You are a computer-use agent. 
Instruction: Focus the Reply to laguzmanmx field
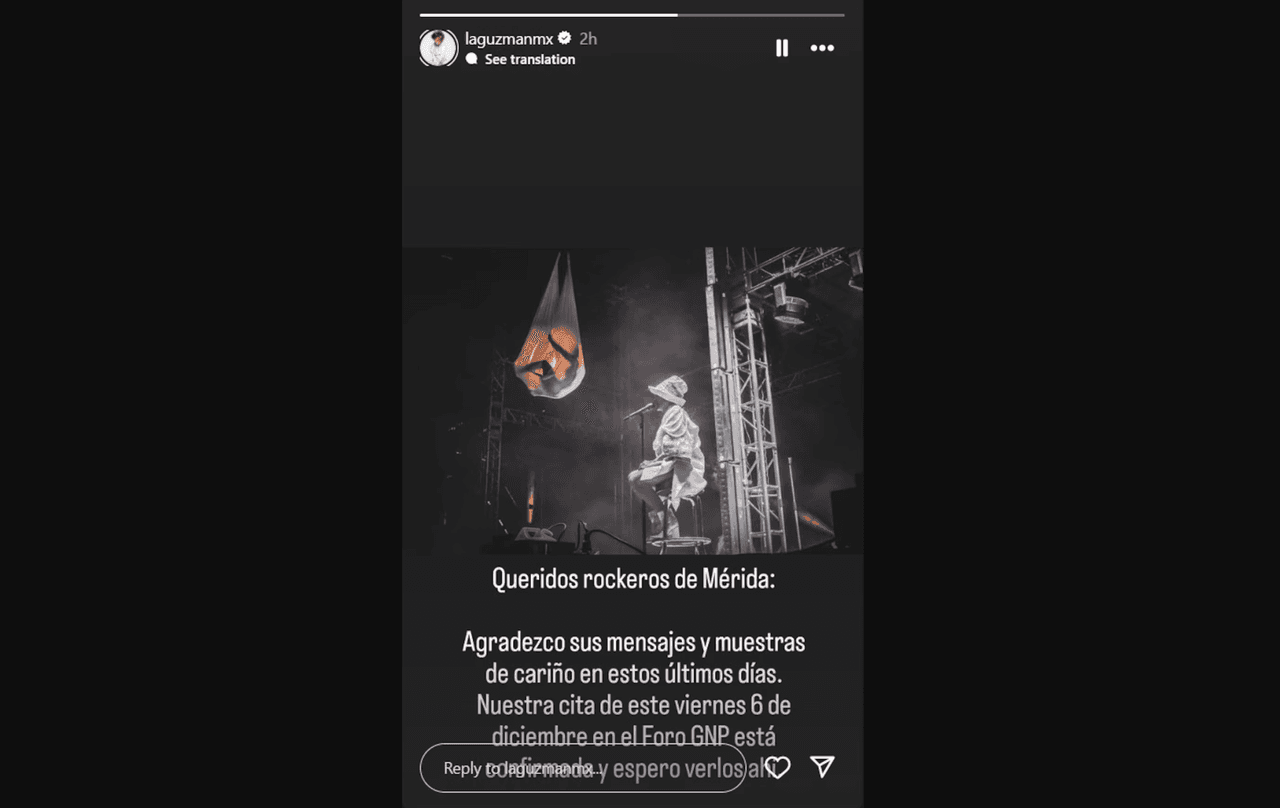coord(582,768)
